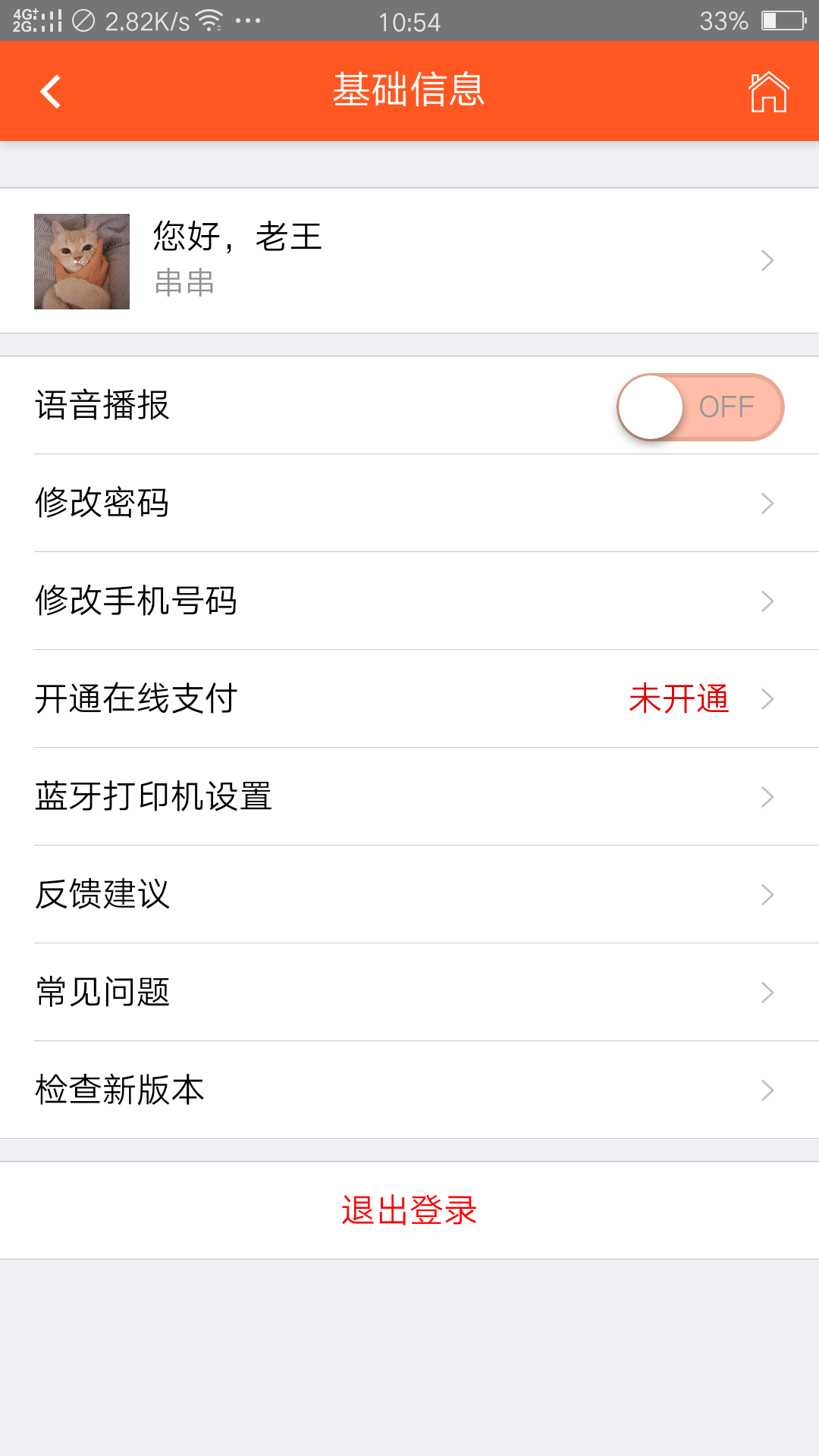Open the 老王 profile row
The height and width of the screenshot is (1456, 819).
409,261
